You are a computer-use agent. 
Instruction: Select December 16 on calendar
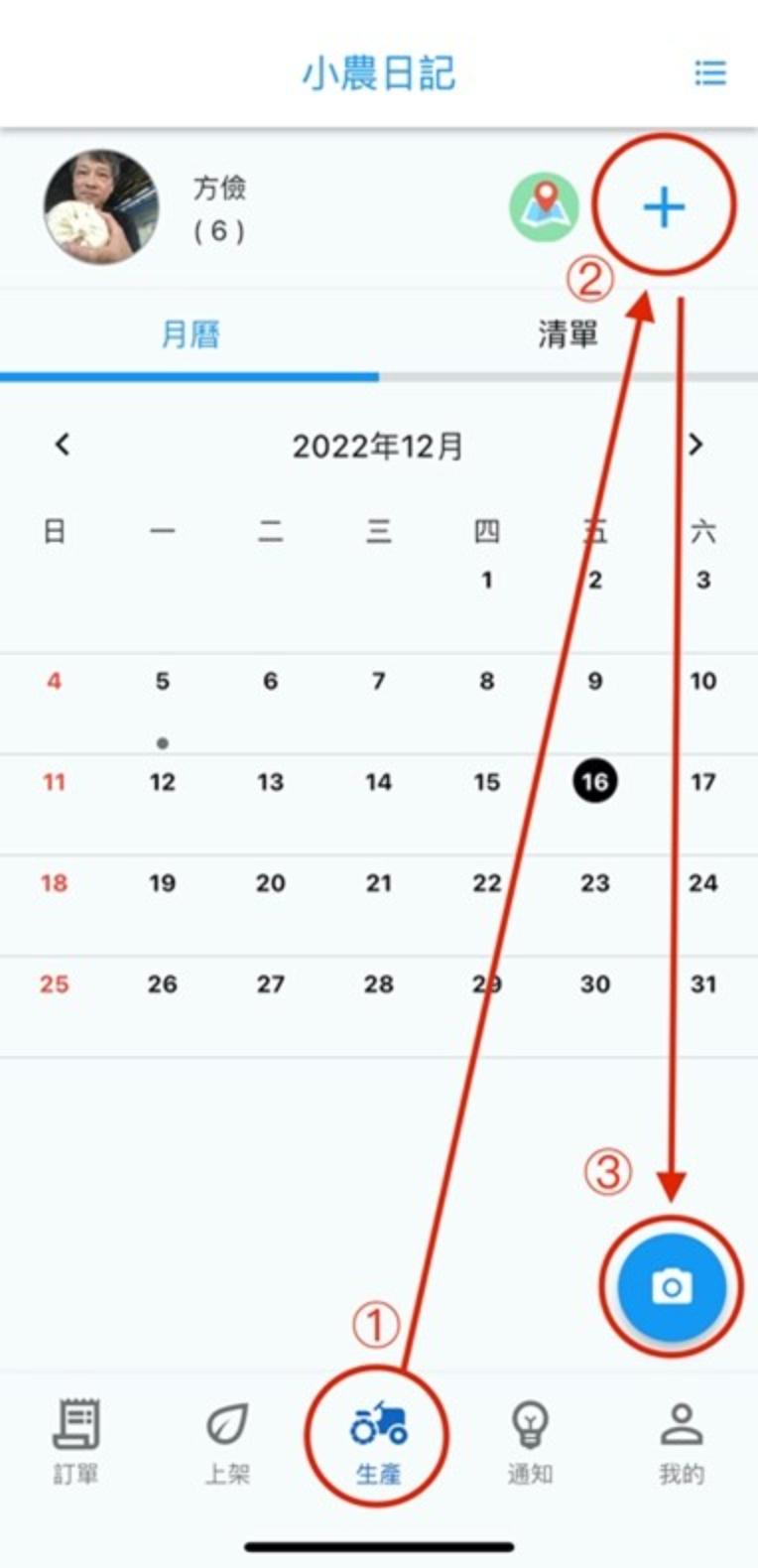tap(594, 782)
